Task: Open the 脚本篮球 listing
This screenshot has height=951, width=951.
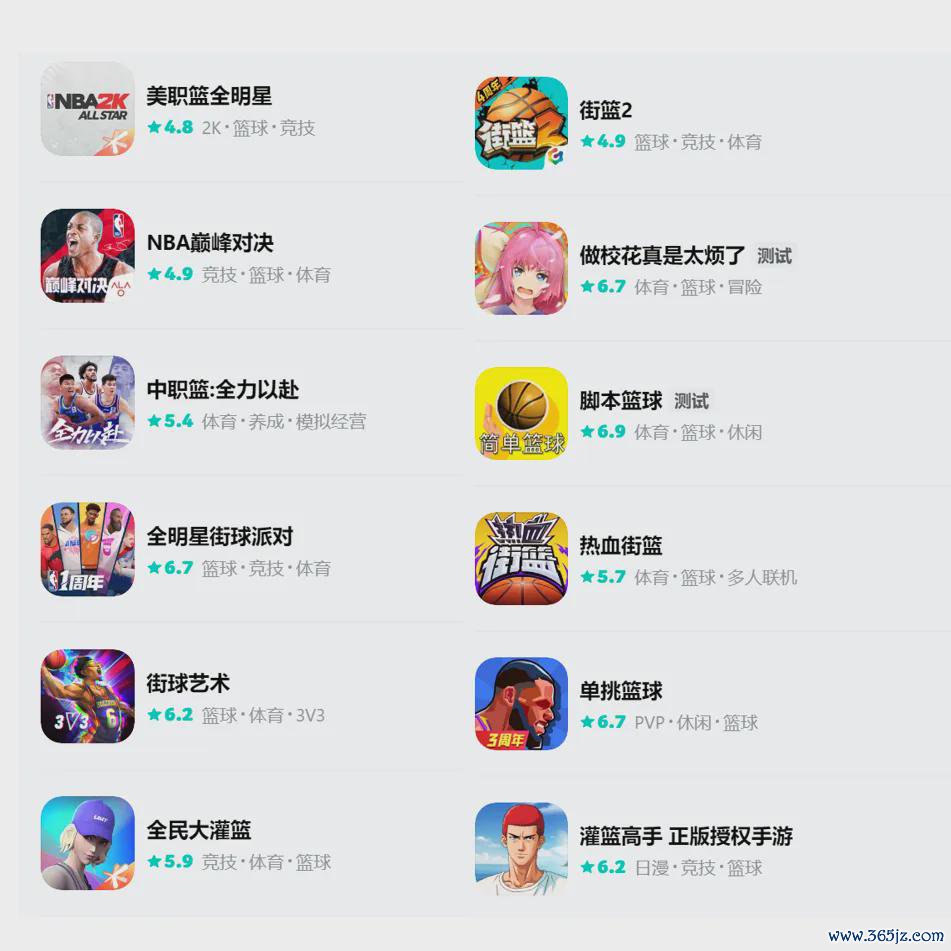Action: (x=620, y=401)
